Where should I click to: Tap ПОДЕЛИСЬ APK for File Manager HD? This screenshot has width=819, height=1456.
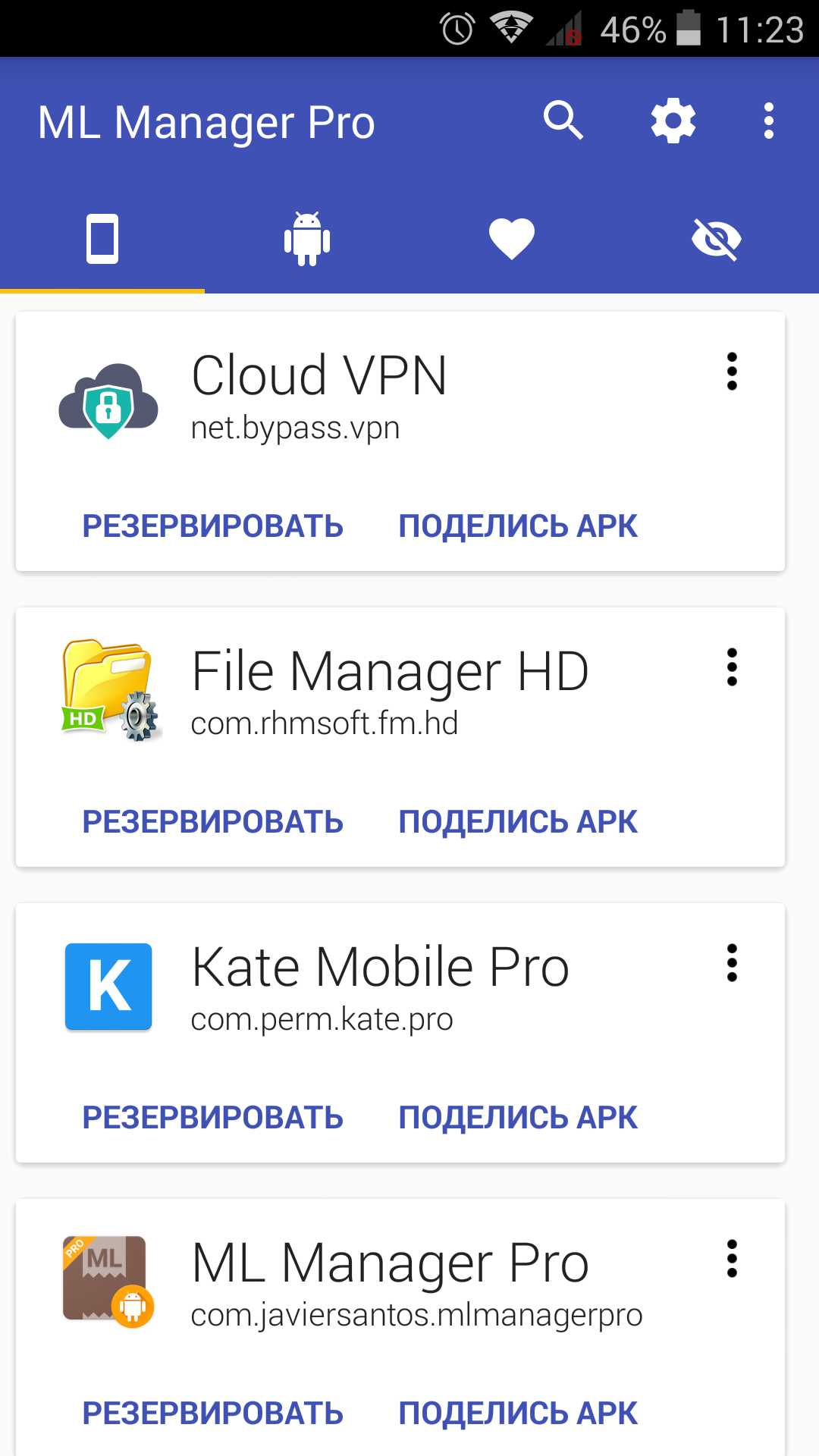(x=518, y=822)
